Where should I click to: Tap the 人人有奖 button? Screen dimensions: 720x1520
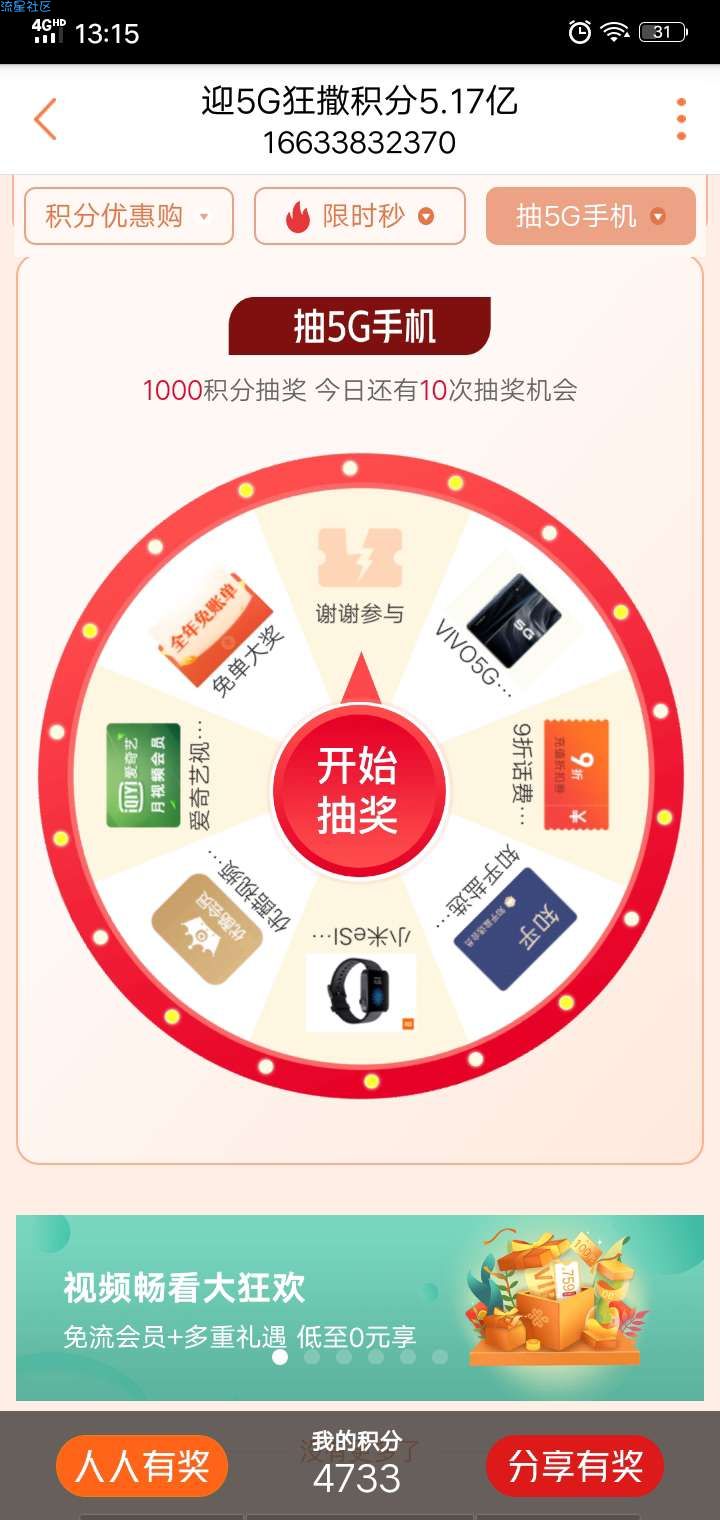coord(142,1467)
